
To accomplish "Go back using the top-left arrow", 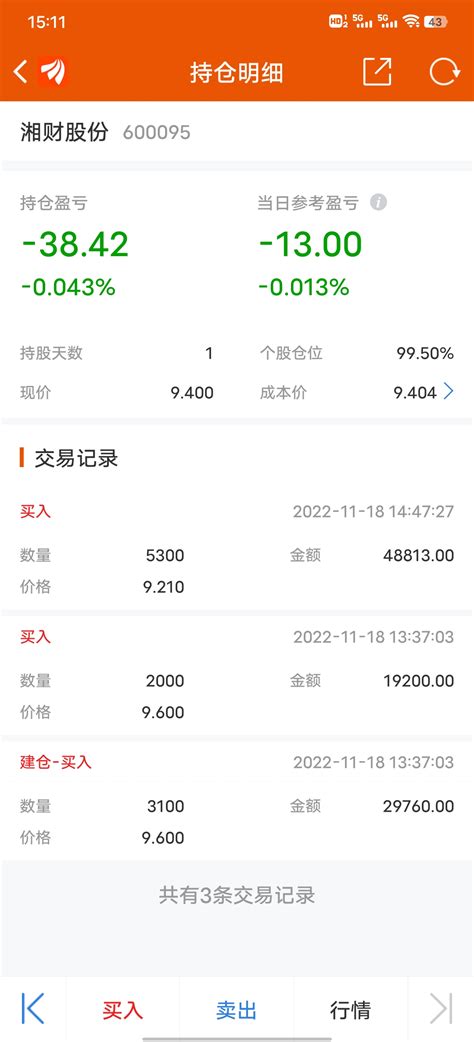I will [21, 72].
